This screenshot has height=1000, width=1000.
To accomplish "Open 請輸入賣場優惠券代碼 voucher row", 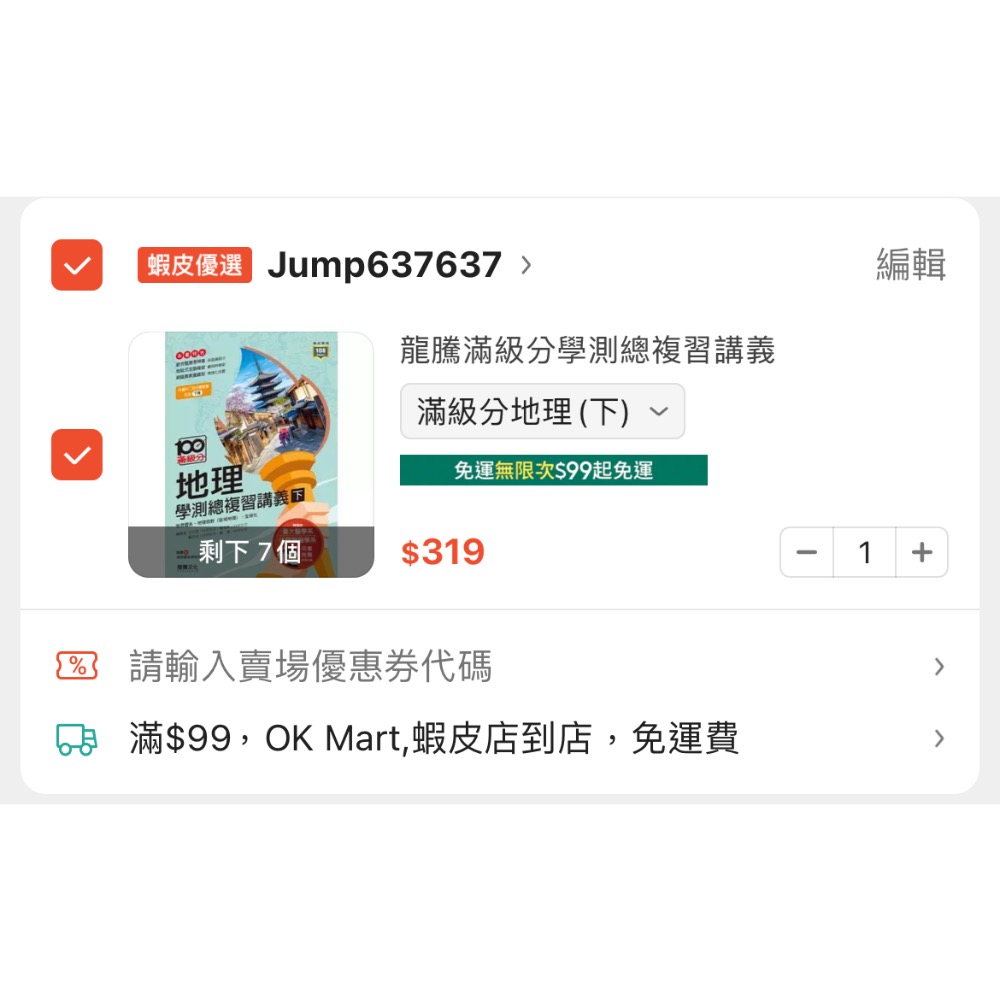I will click(500, 666).
